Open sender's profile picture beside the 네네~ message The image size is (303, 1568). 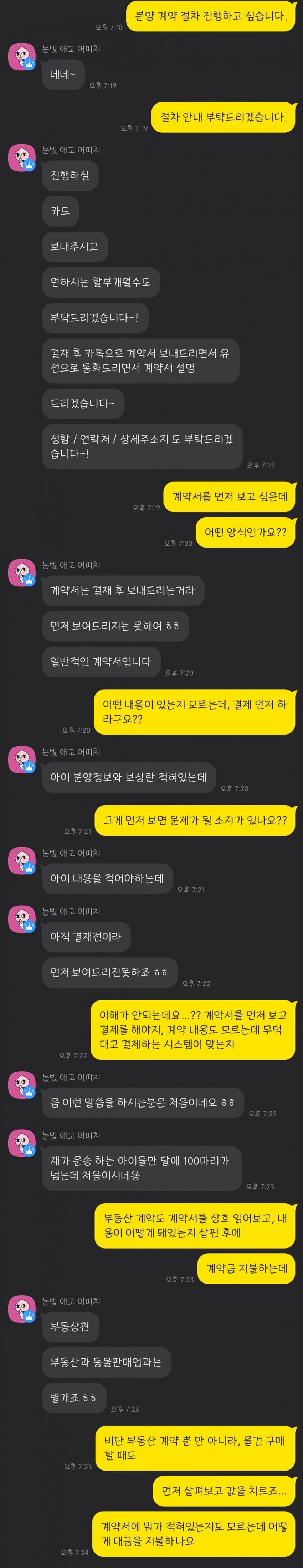pos(21,57)
